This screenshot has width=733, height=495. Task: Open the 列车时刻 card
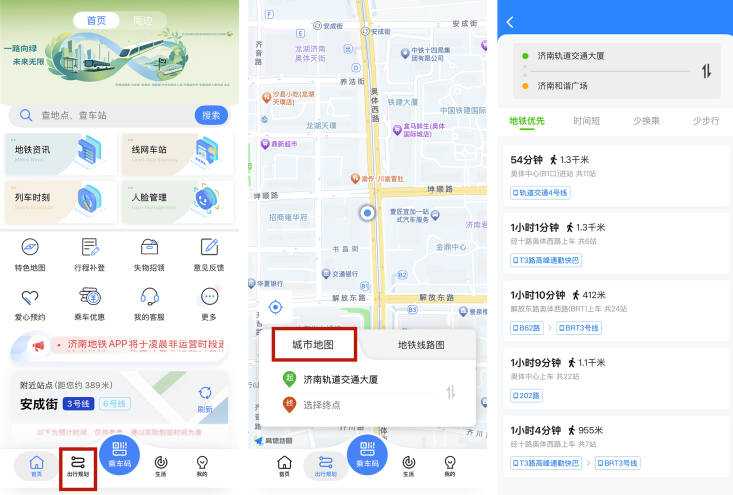click(61, 202)
